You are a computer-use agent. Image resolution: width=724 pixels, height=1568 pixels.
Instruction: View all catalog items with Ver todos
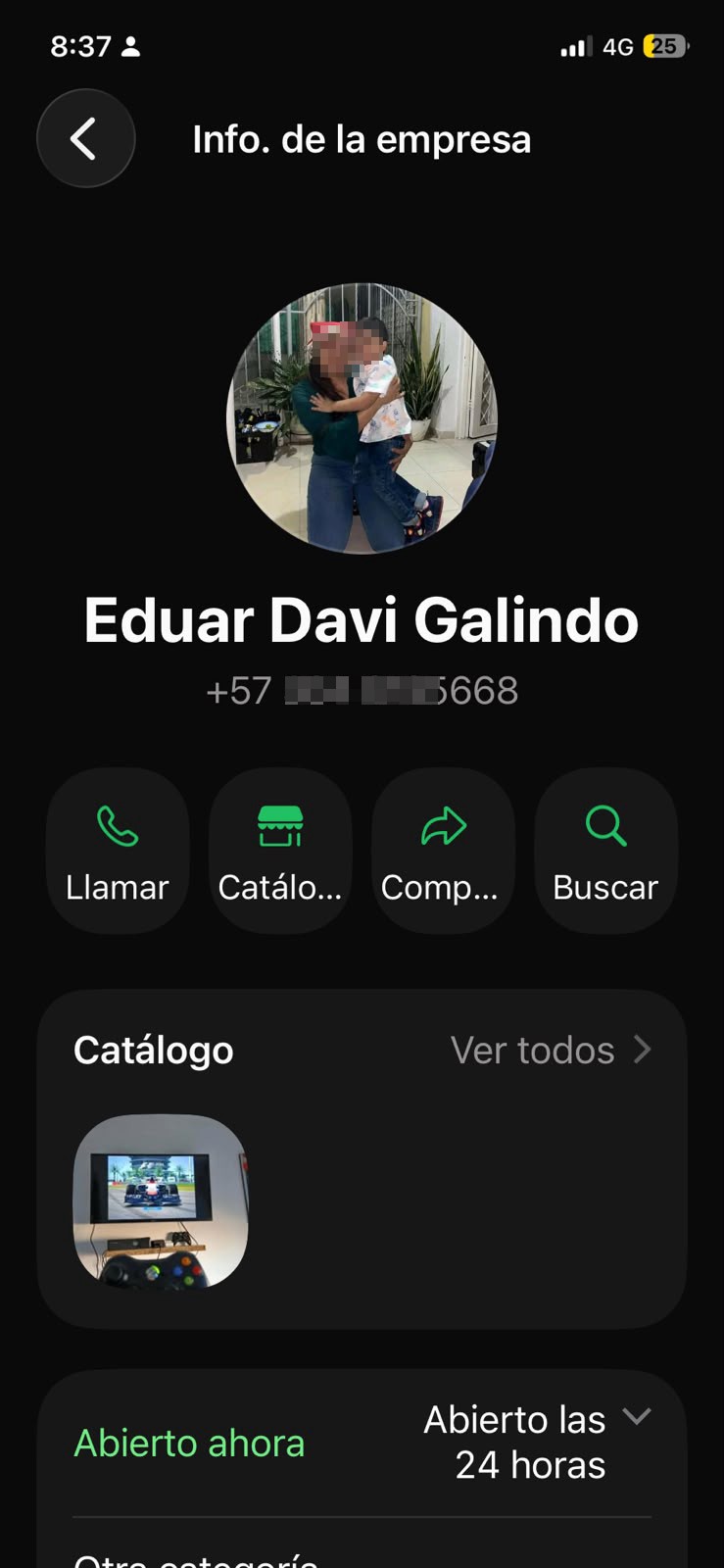point(551,1051)
